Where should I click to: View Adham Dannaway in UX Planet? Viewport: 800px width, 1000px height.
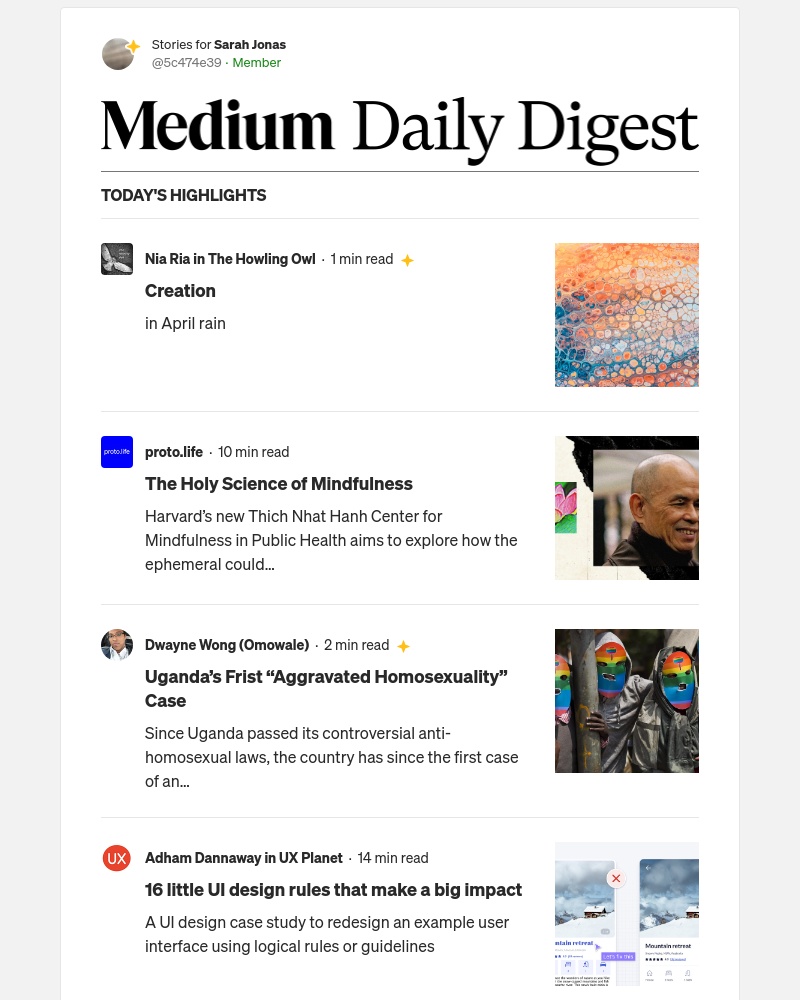243,858
